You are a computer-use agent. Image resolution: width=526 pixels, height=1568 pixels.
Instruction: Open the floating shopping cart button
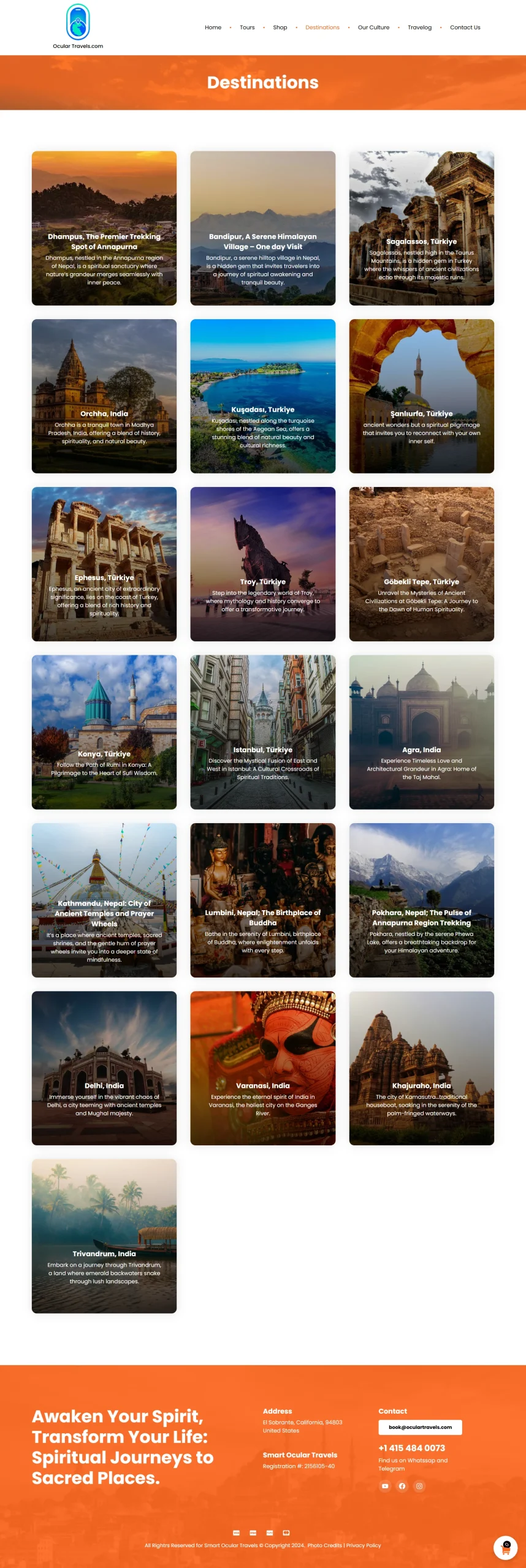pyautogui.click(x=506, y=1548)
